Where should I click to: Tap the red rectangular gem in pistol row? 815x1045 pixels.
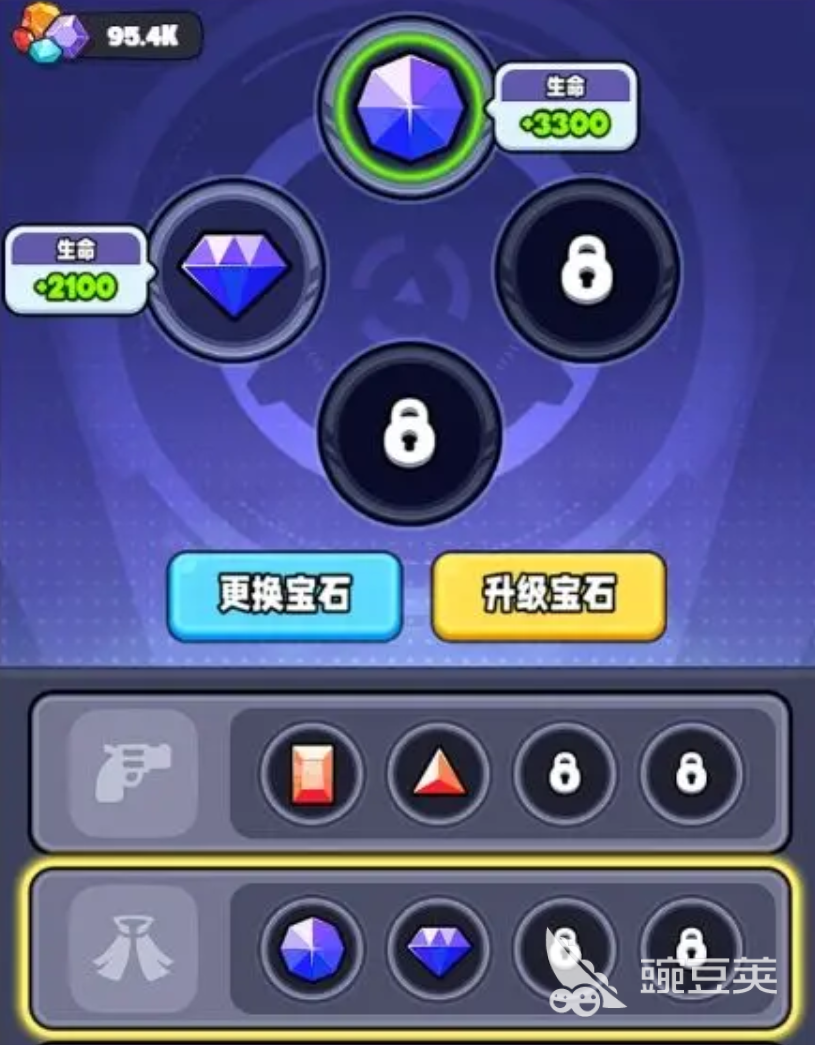pyautogui.click(x=311, y=773)
